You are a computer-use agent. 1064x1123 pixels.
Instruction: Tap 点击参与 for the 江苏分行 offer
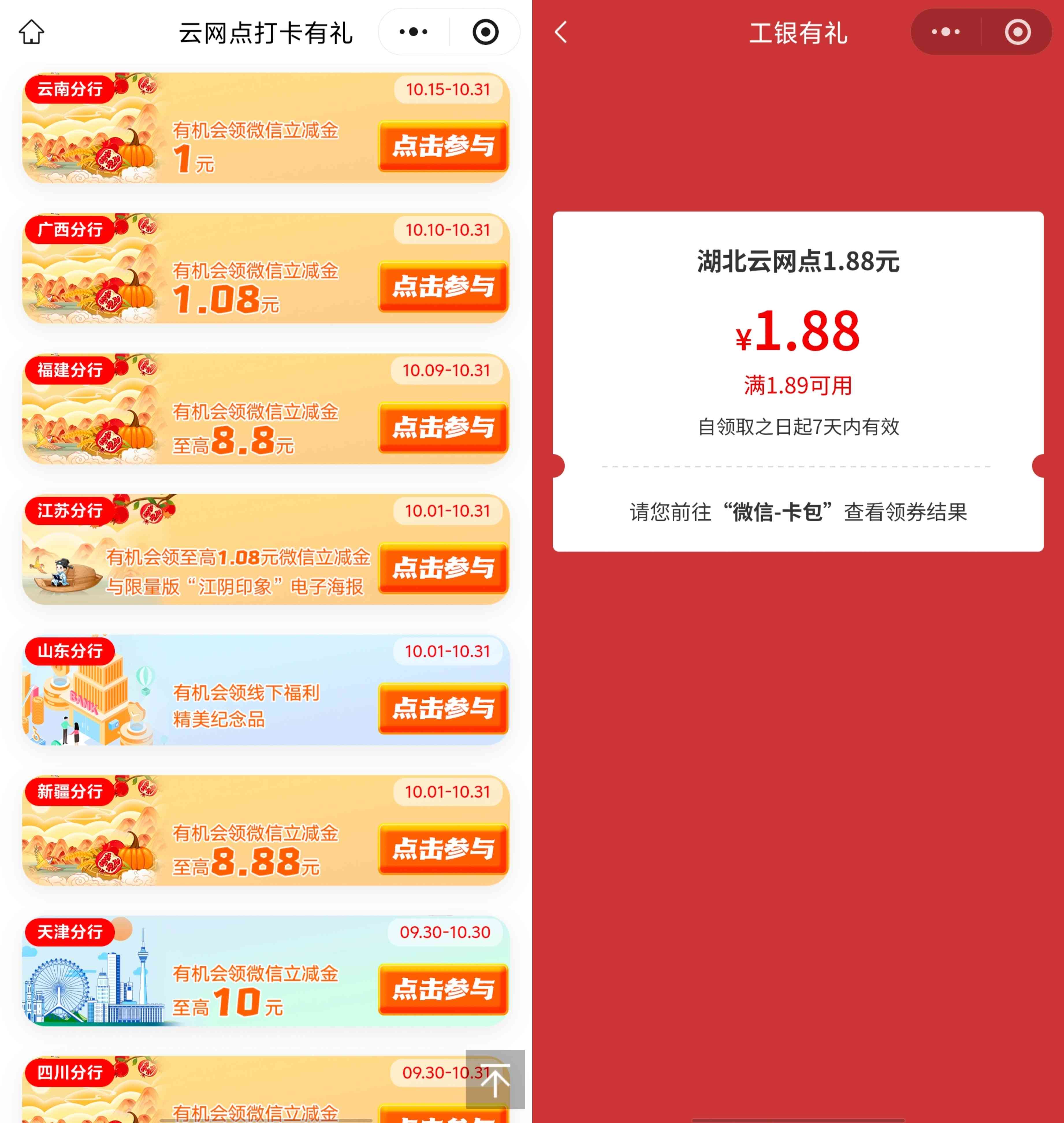click(443, 568)
